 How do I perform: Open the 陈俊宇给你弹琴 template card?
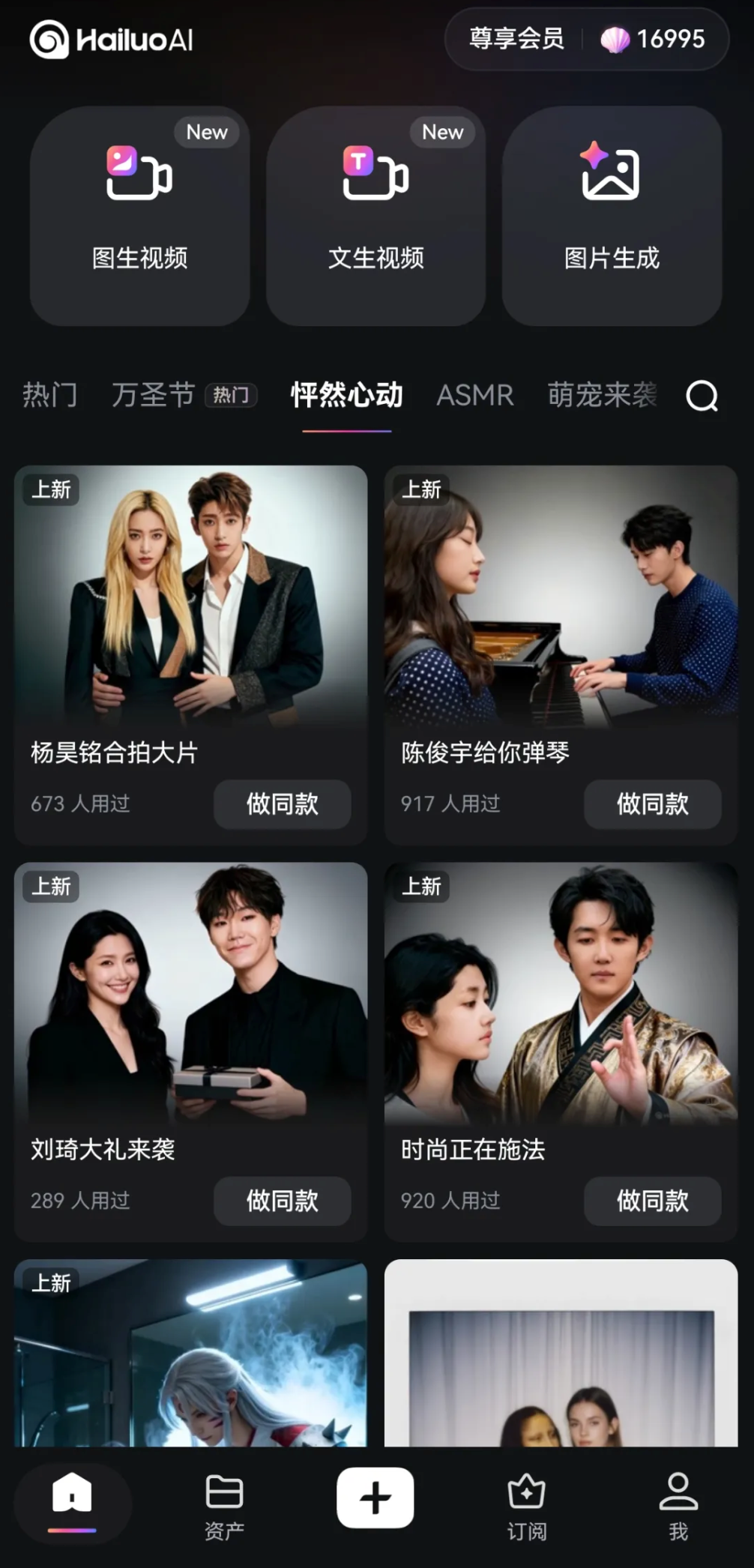561,600
